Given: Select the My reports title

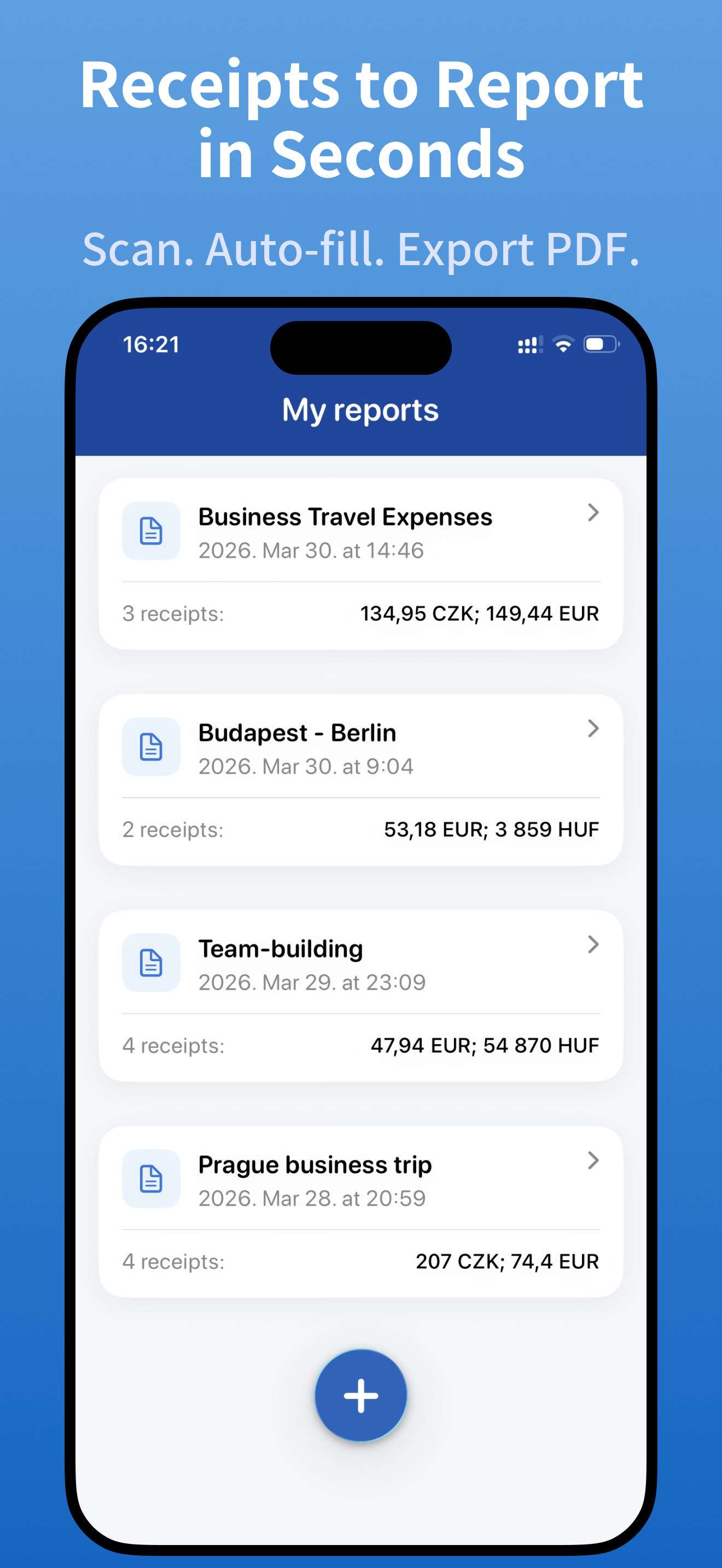Looking at the screenshot, I should tap(361, 409).
